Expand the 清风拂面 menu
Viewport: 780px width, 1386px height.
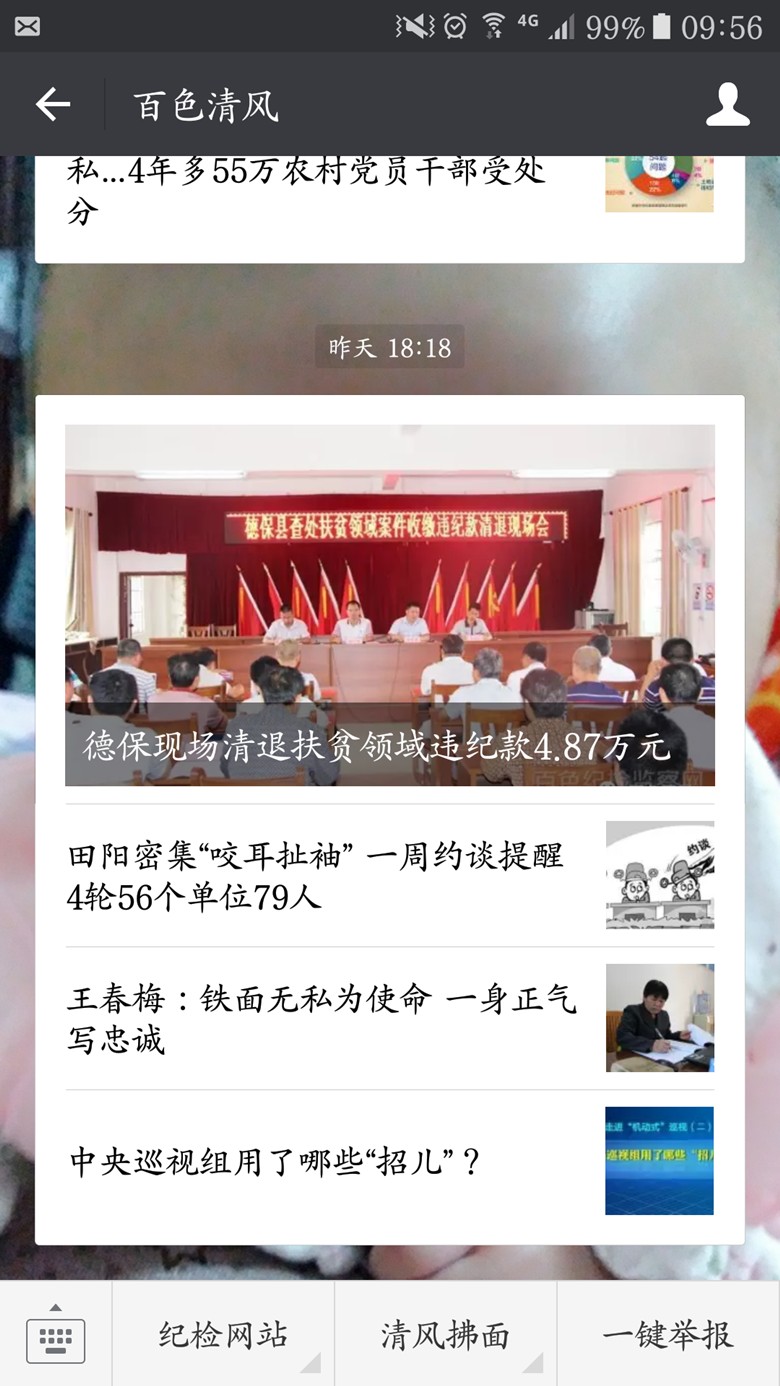[445, 1335]
